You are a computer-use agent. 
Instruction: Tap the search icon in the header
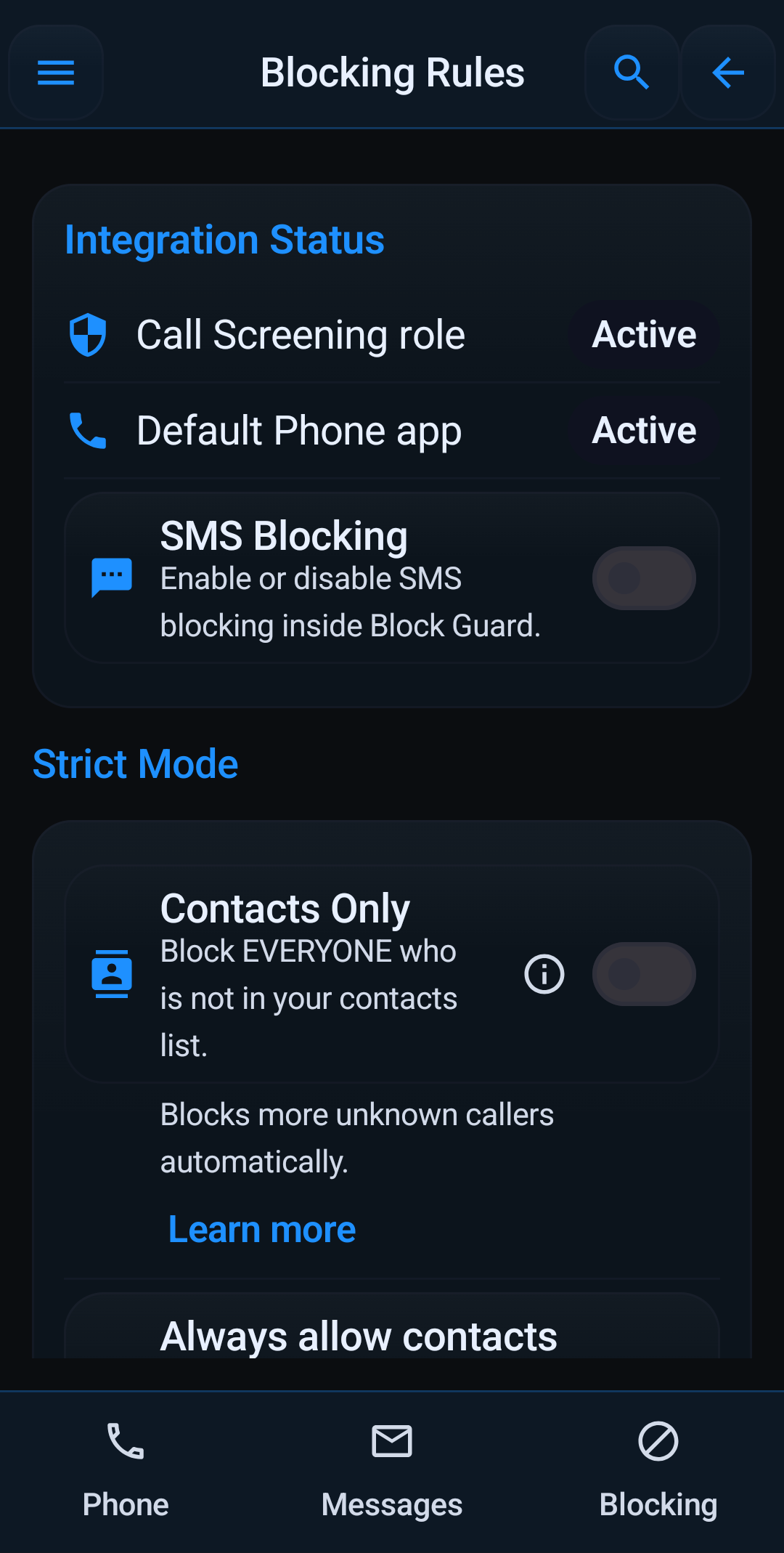[631, 73]
